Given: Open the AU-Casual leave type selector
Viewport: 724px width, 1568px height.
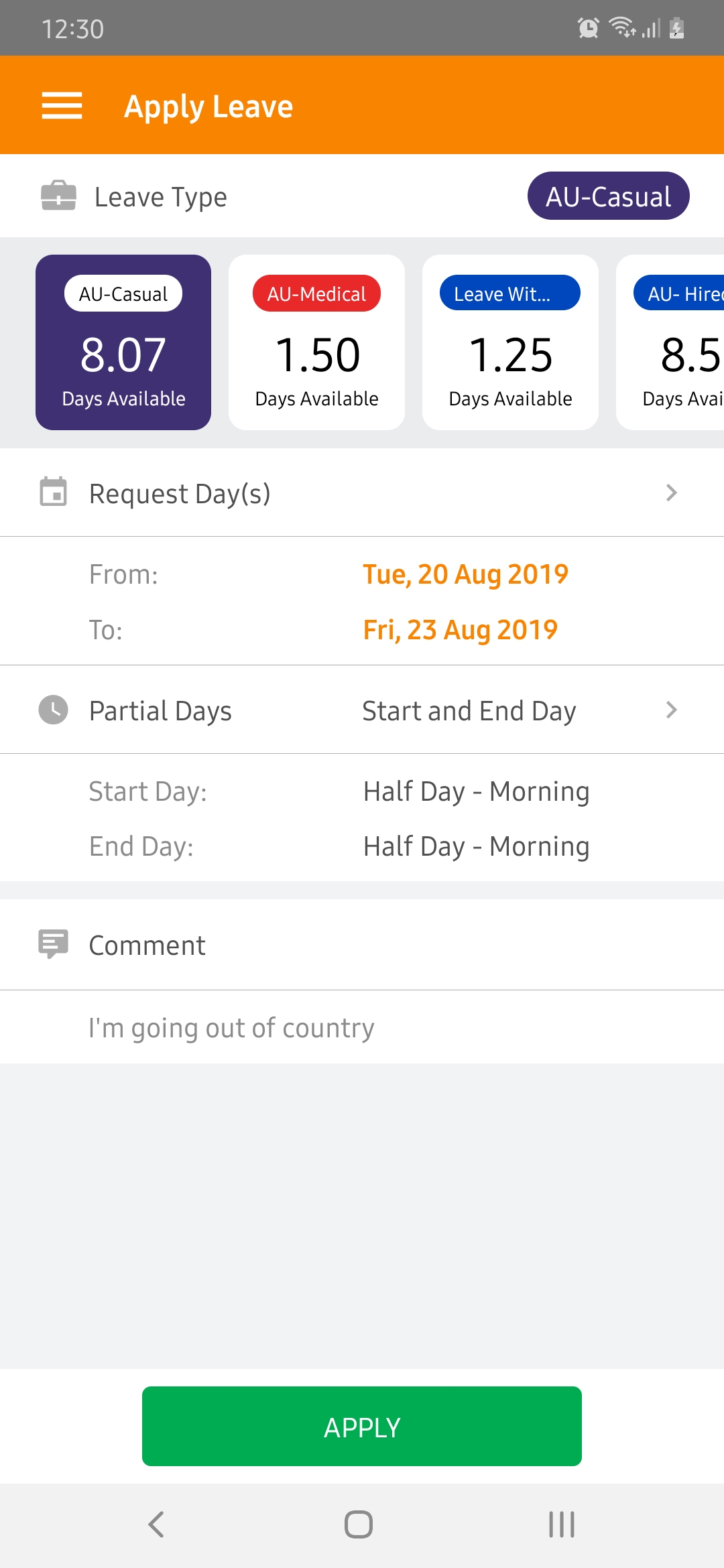Looking at the screenshot, I should [608, 196].
